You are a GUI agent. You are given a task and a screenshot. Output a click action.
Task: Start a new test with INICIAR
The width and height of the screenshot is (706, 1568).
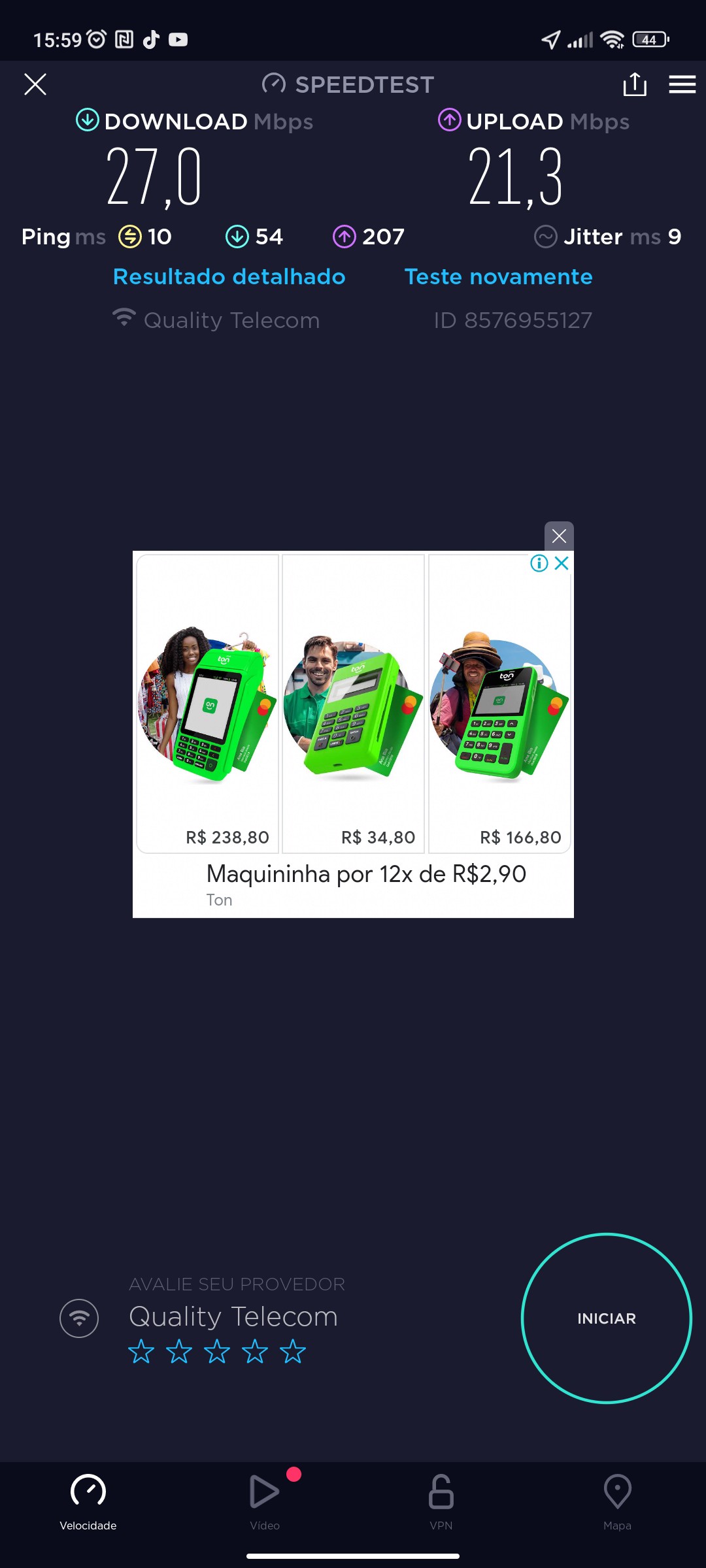coord(606,1318)
